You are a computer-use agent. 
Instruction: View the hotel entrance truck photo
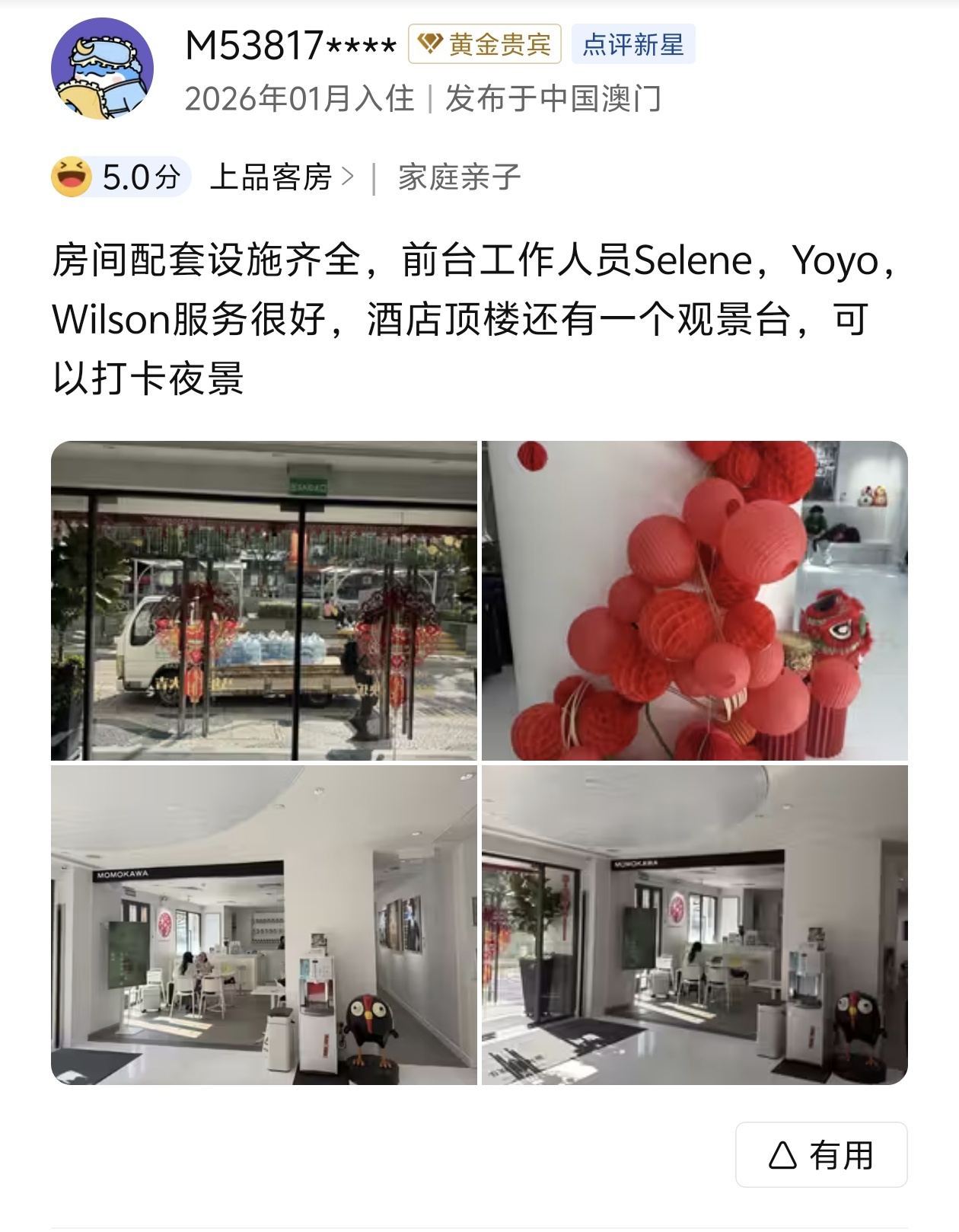(x=263, y=601)
